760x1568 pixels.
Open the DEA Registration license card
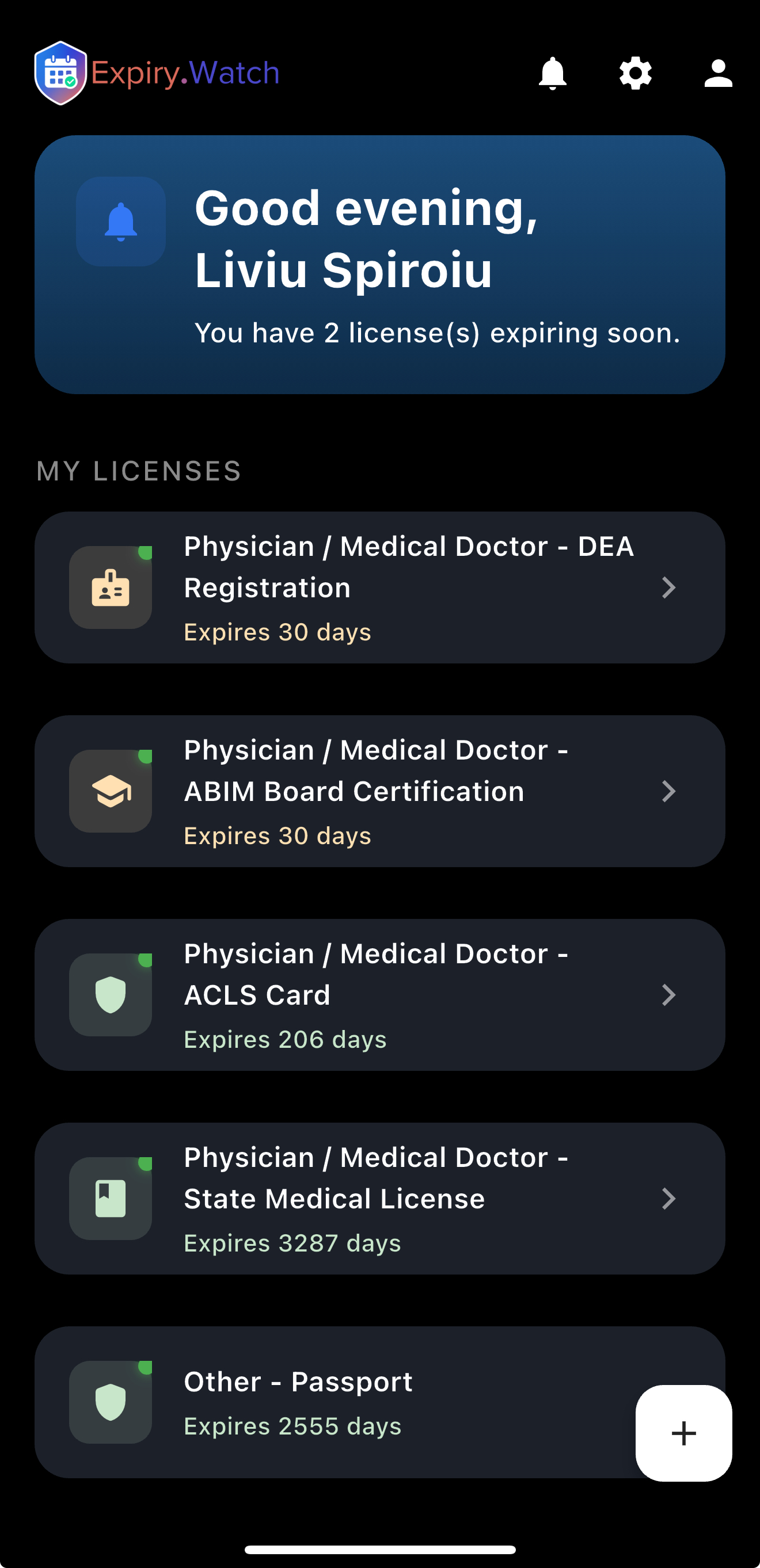(x=379, y=587)
